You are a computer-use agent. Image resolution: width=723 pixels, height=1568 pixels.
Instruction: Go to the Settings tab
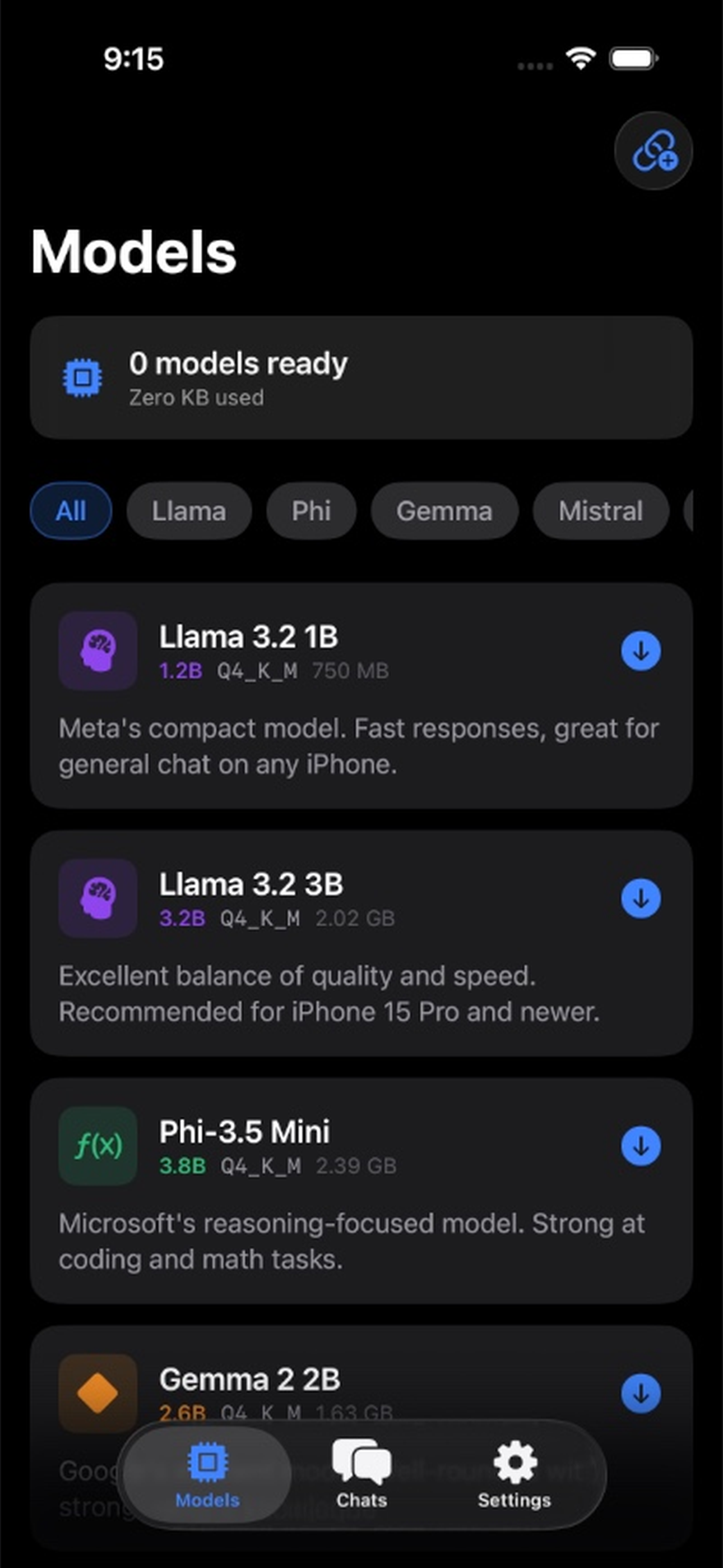pos(515,1474)
